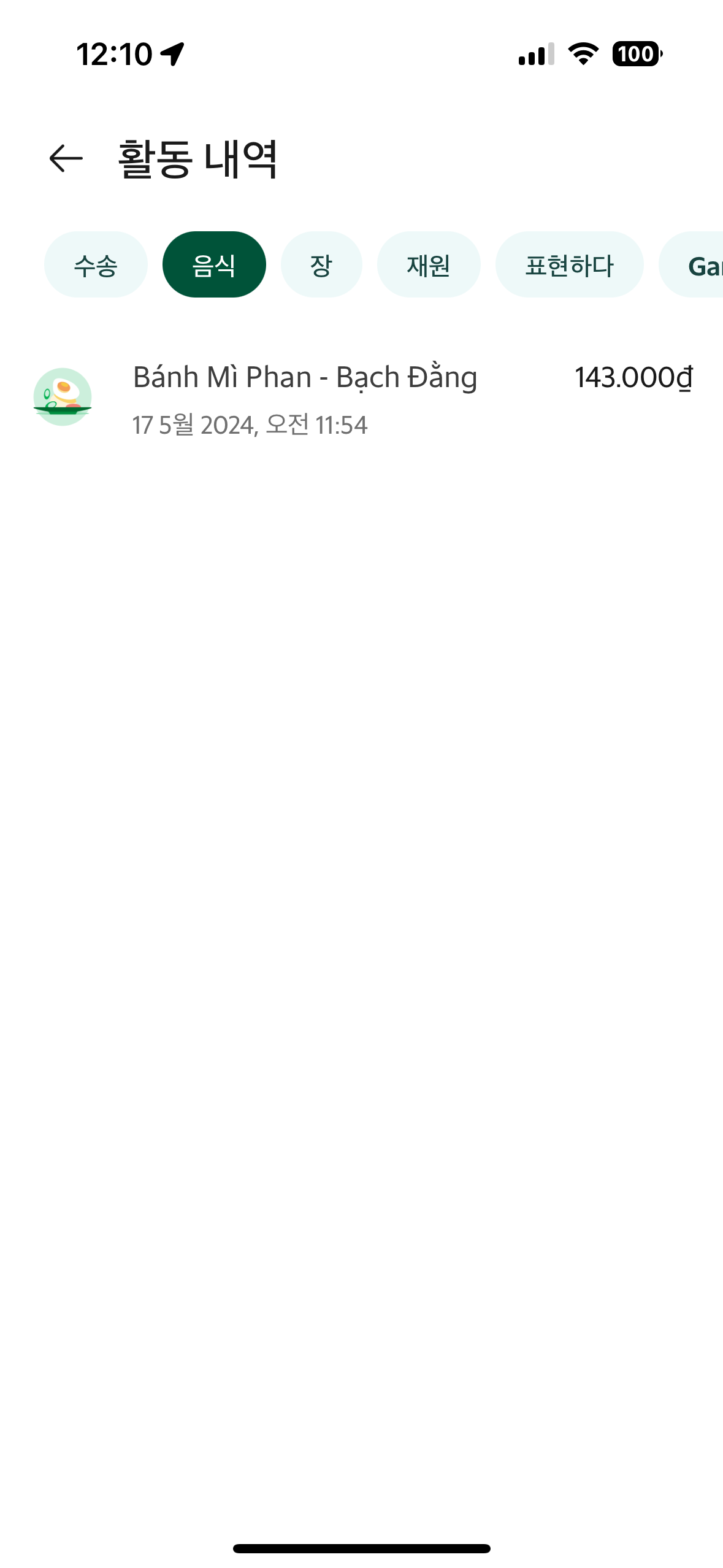This screenshot has width=723, height=1568.
Task: Tap the battery indicator showing 100
Action: (636, 55)
